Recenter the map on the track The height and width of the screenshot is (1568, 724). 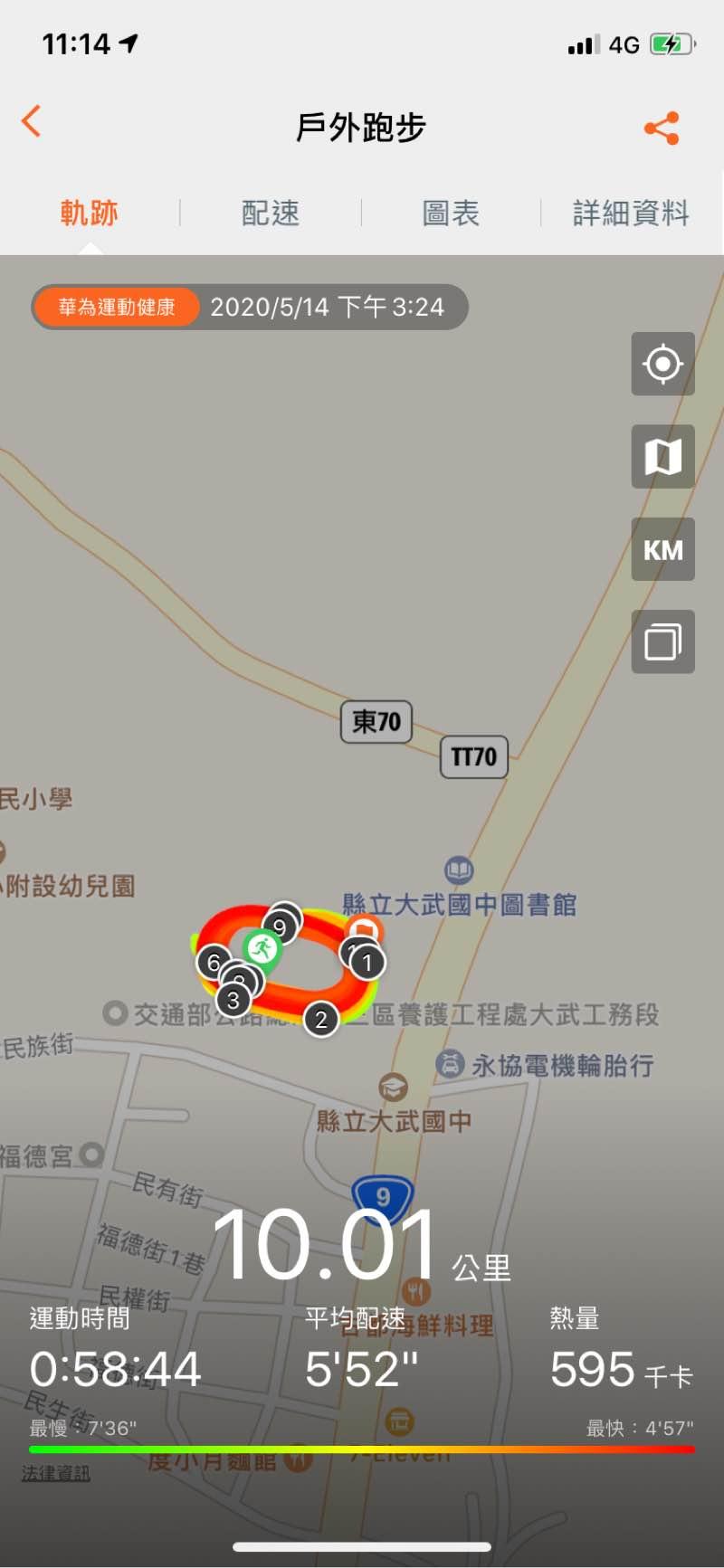click(662, 365)
